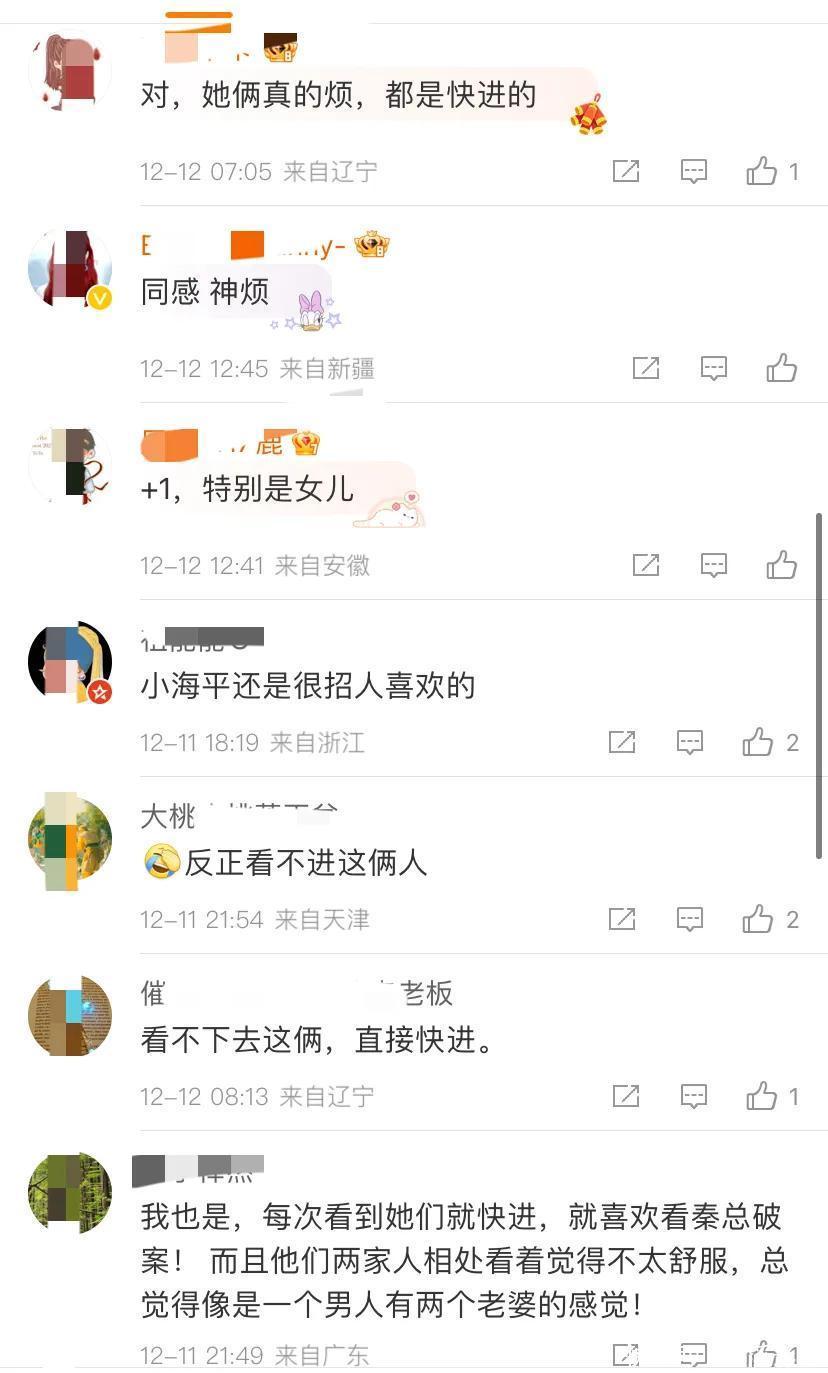Share the comment "反正看不进这俩人"
Screen dimensions: 828x1373
(622, 919)
